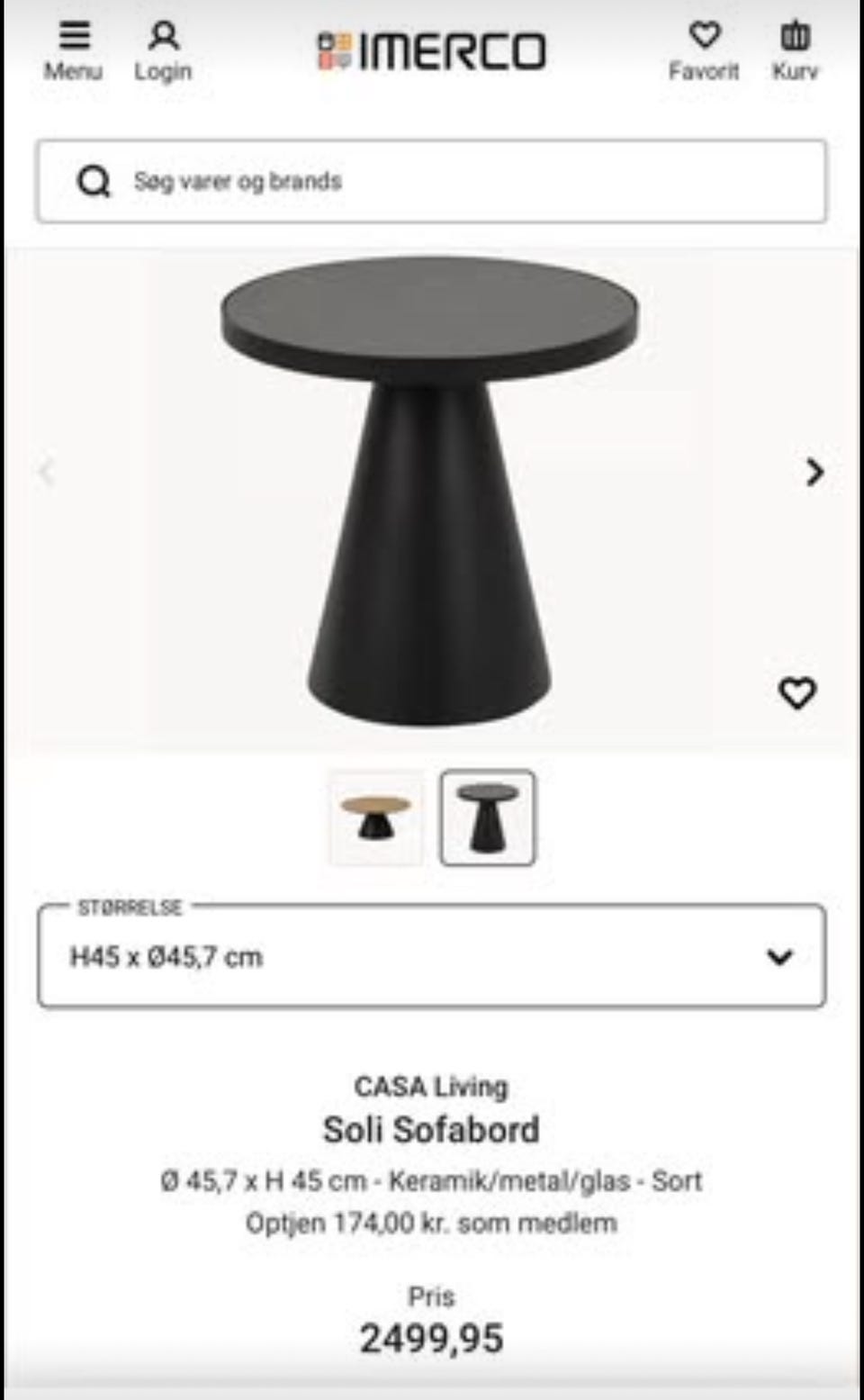Image resolution: width=864 pixels, height=1400 pixels.
Task: Click the magnifying glass search icon
Action: (94, 181)
